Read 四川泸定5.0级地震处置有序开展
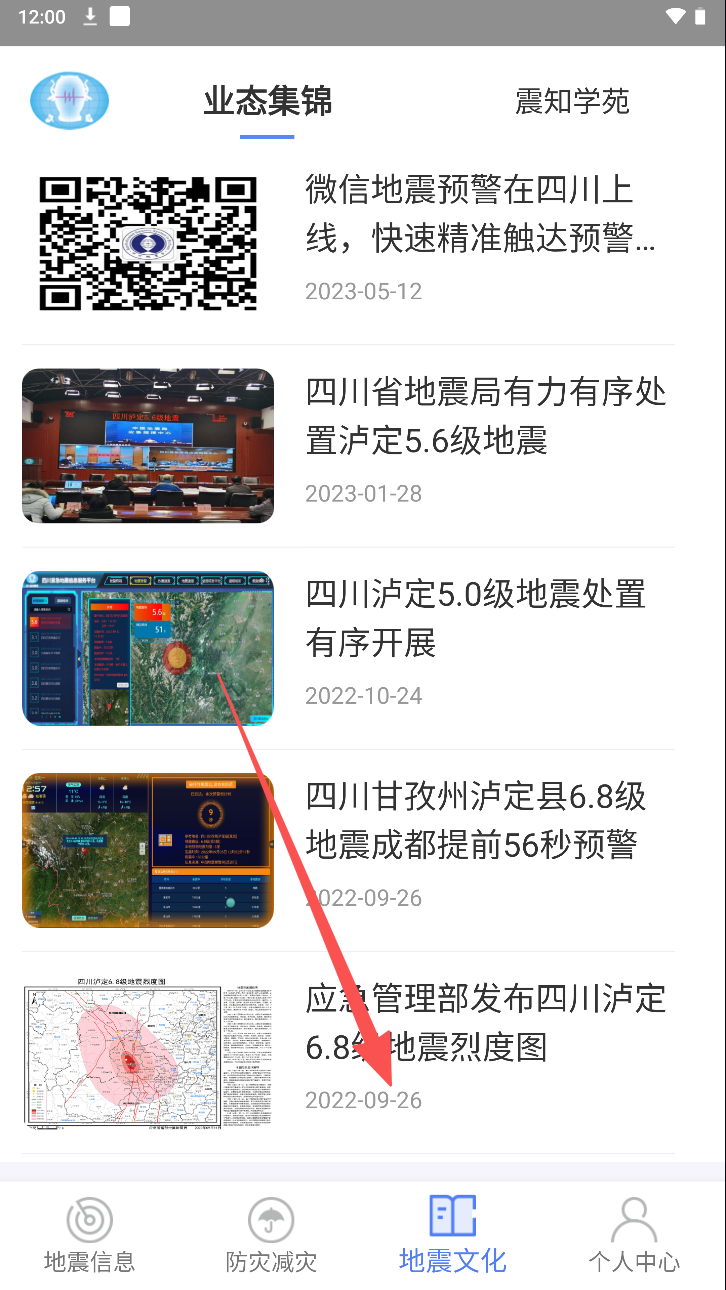The image size is (726, 1290). point(475,618)
